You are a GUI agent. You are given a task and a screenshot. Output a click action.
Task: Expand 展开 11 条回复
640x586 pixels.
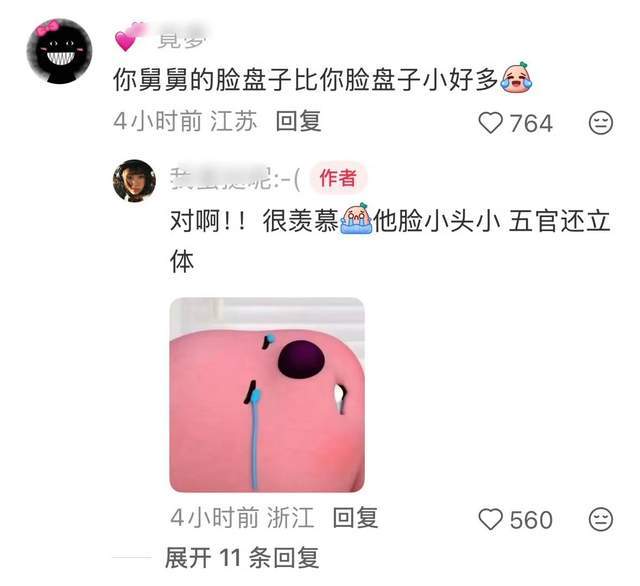242,557
